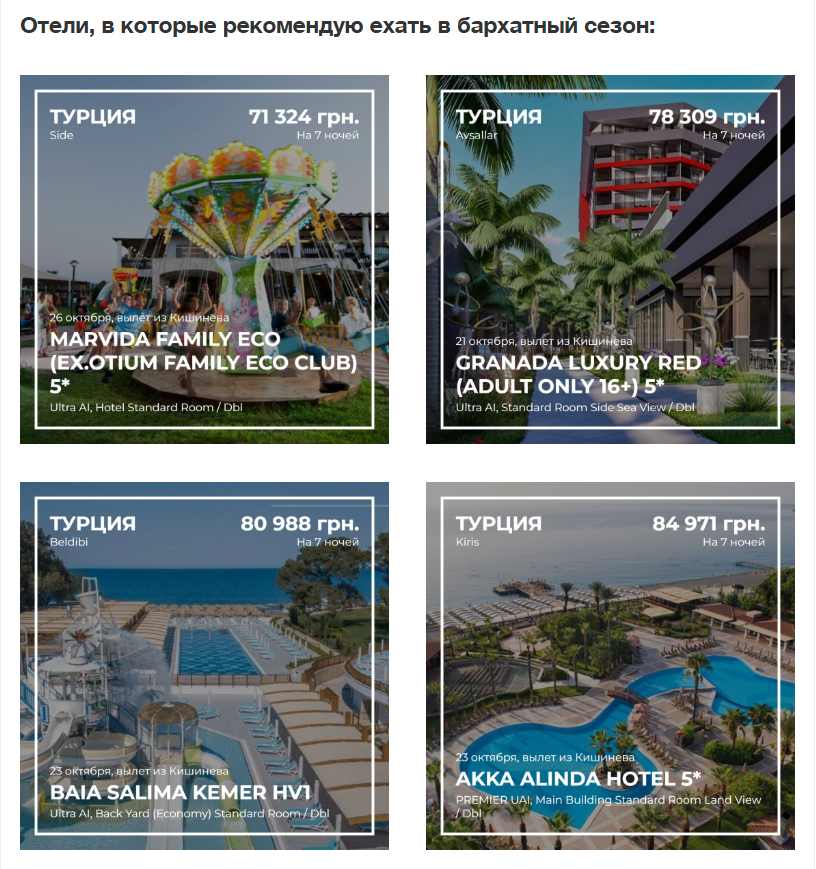Select the Akka Alinda Hotel offer
Screen dimensions: 816x869
pyautogui.click(x=610, y=665)
